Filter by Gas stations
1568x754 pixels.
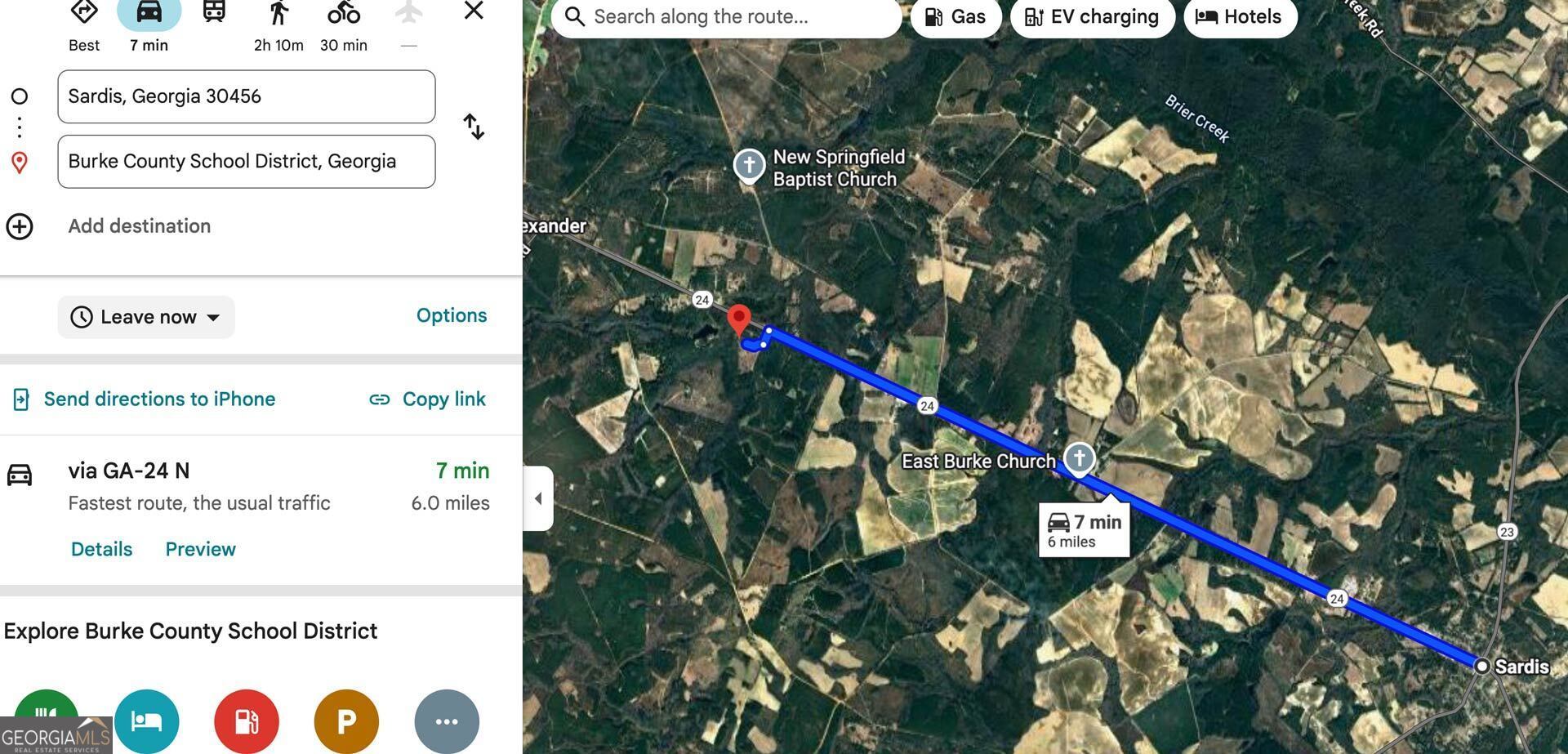(955, 17)
